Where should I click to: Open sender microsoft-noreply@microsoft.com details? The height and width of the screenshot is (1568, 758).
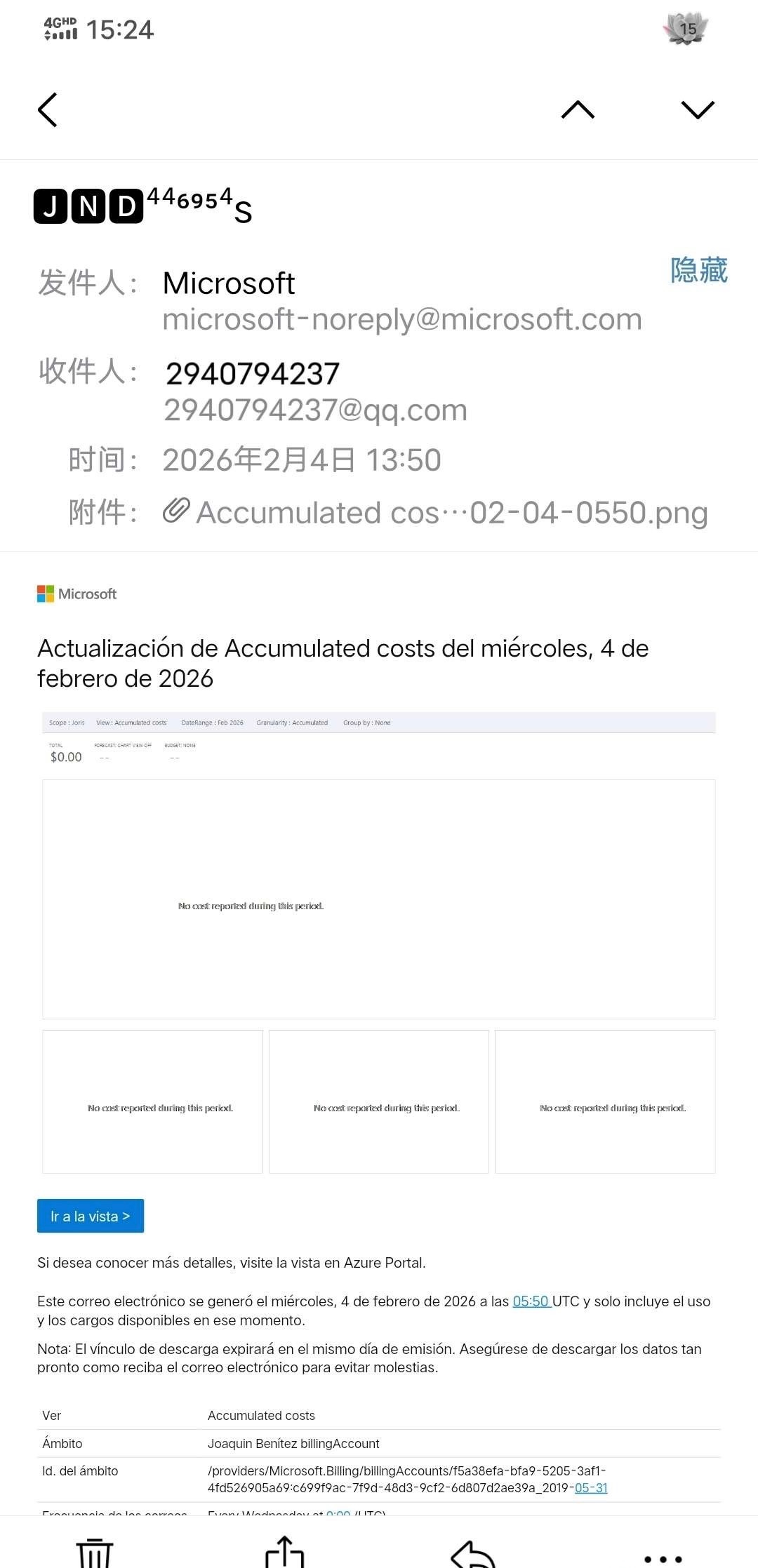click(401, 319)
